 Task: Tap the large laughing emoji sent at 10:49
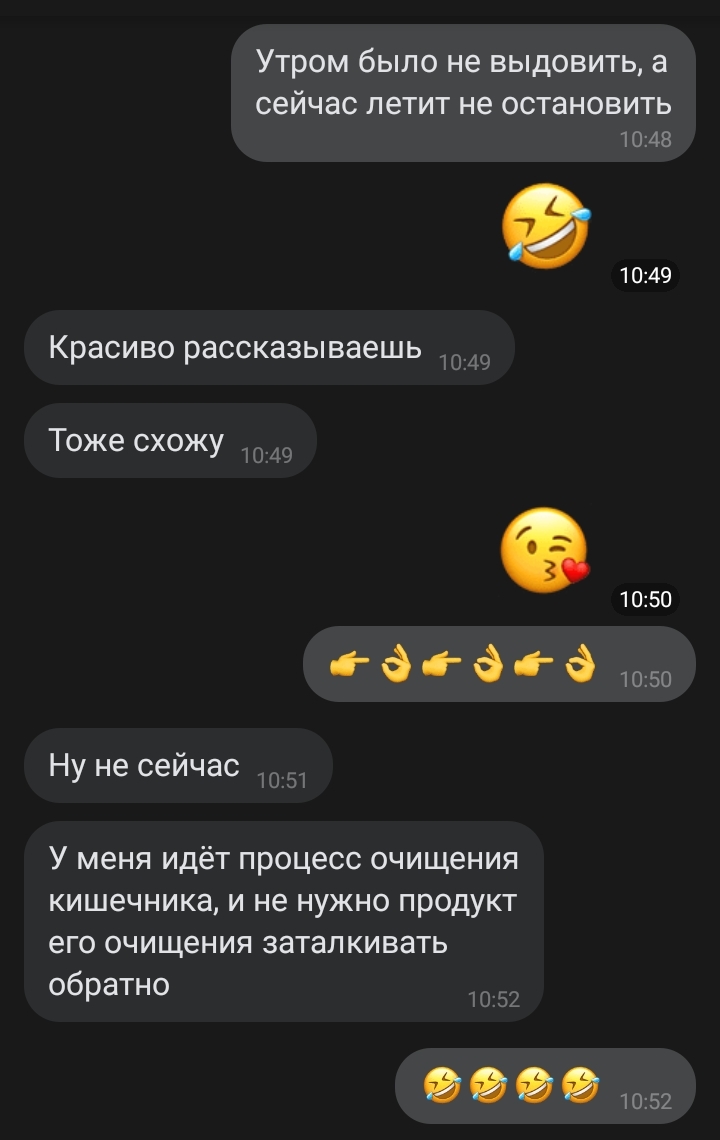pyautogui.click(x=546, y=226)
